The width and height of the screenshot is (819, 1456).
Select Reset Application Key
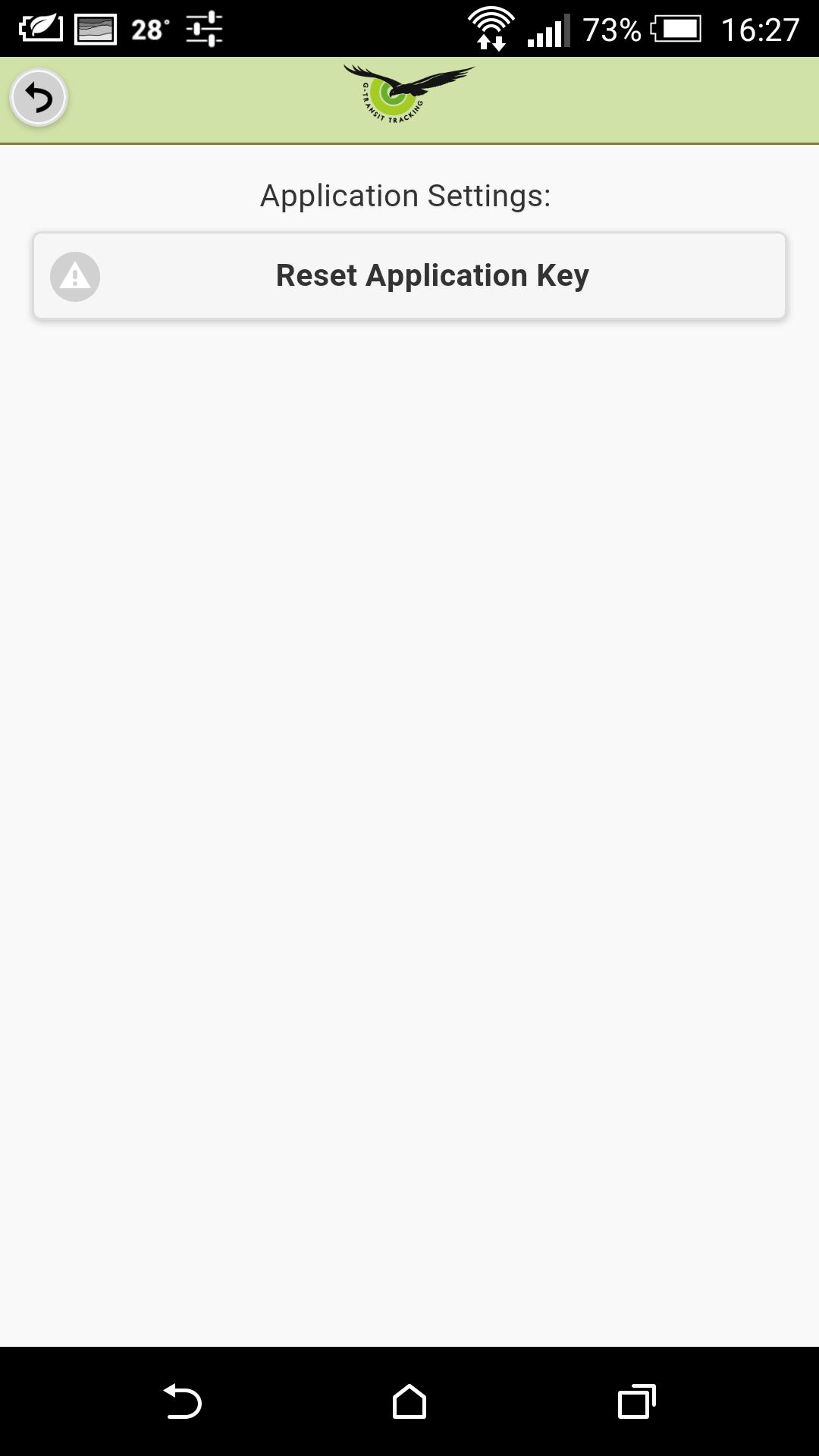(409, 275)
